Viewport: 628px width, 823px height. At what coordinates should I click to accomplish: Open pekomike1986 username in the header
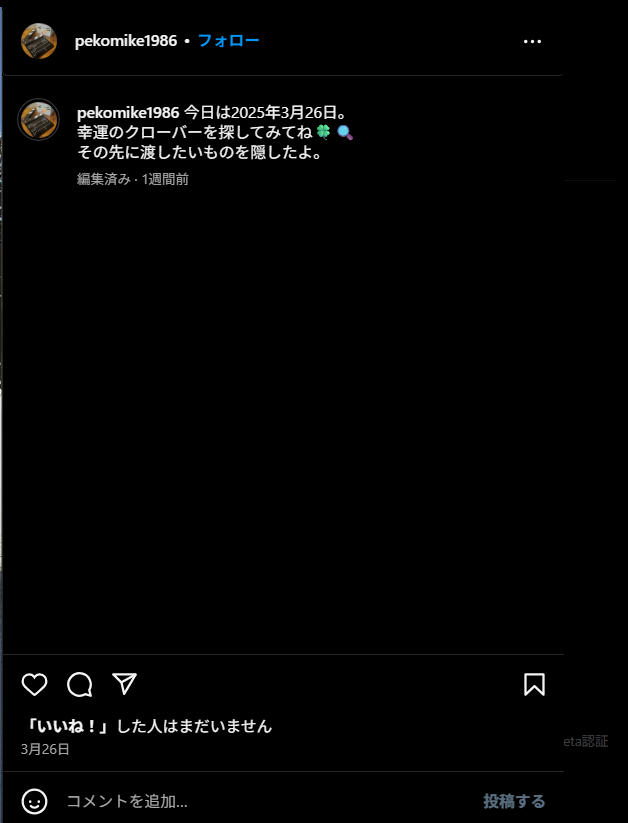click(x=125, y=41)
